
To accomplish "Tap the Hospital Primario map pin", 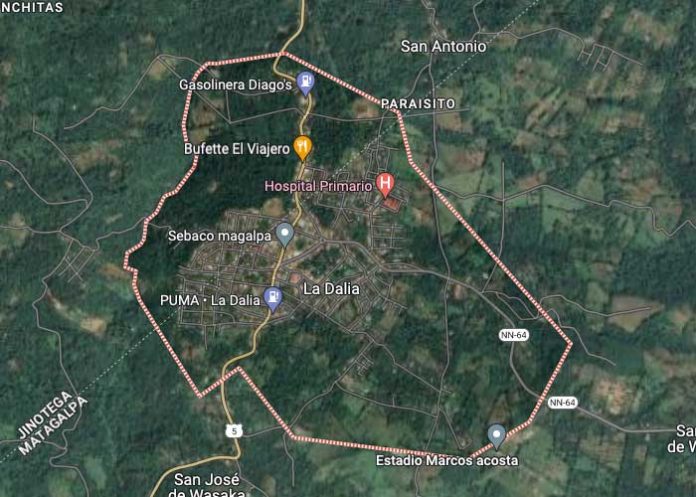I will (385, 182).
